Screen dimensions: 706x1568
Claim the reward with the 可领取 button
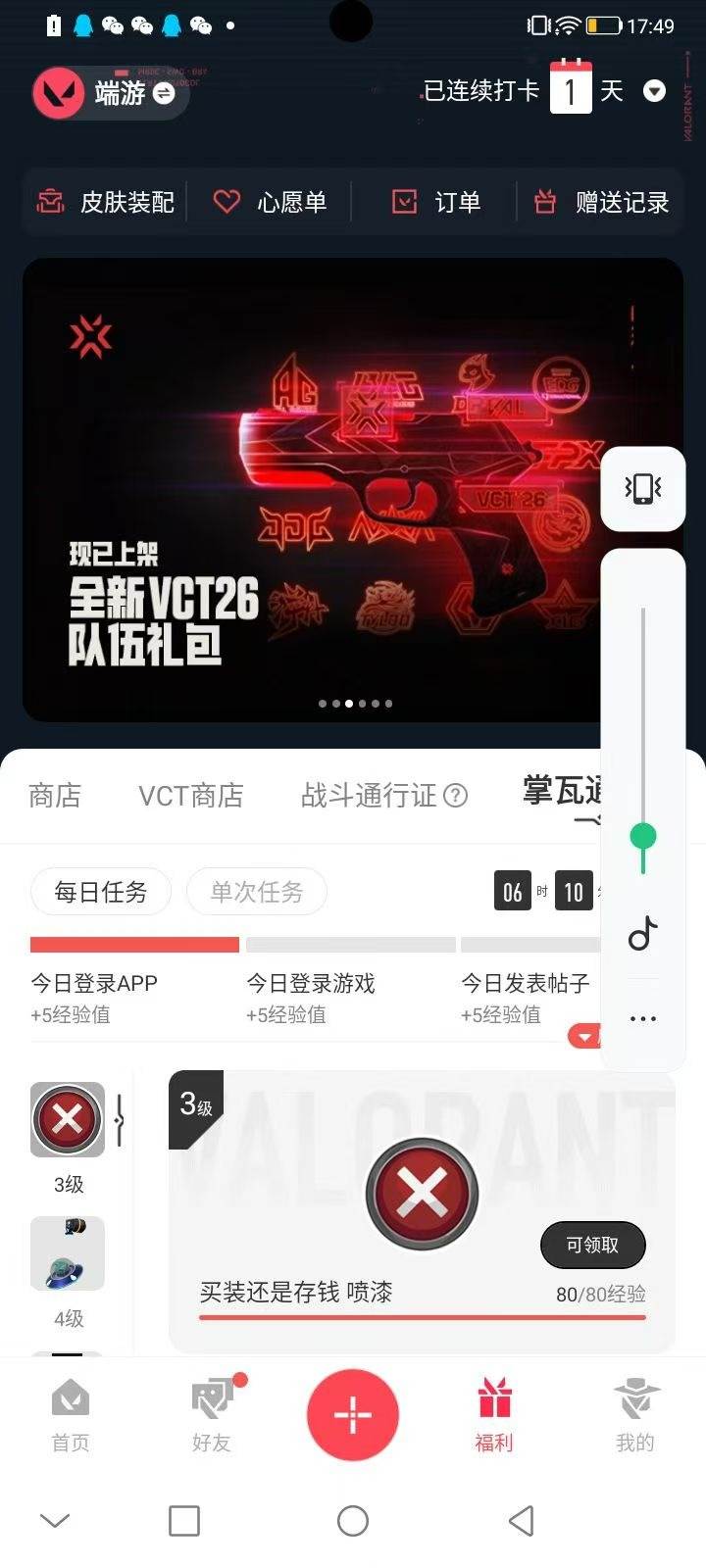[x=592, y=1246]
